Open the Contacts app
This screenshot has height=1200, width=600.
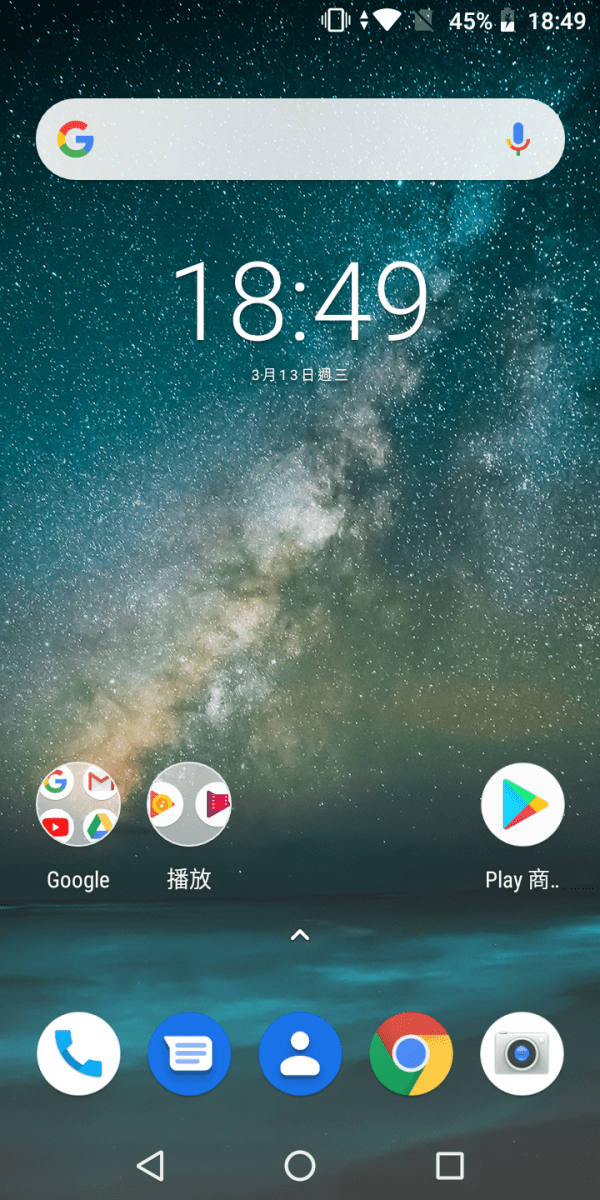pos(300,1054)
